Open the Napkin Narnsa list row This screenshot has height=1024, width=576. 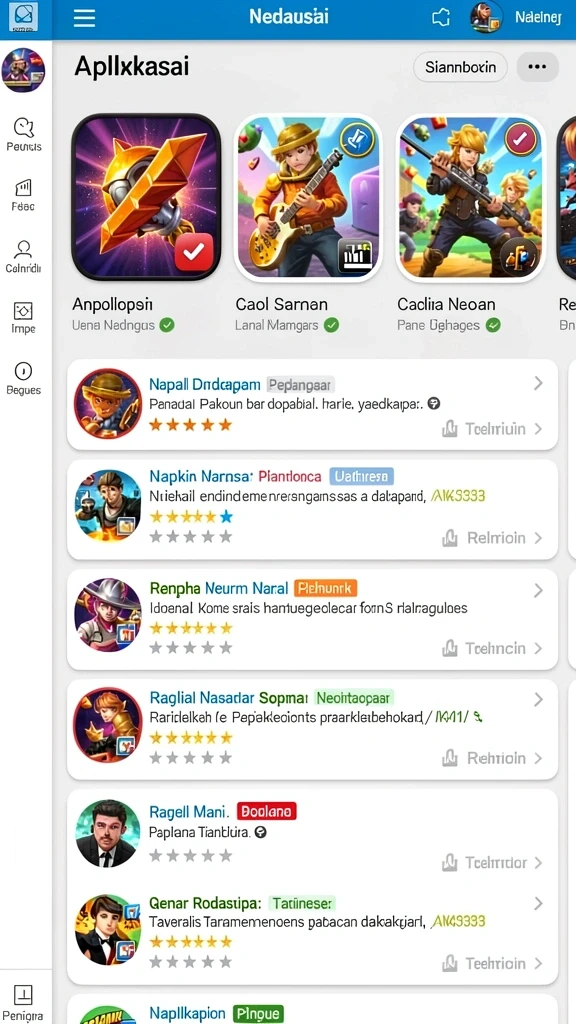[x=312, y=509]
